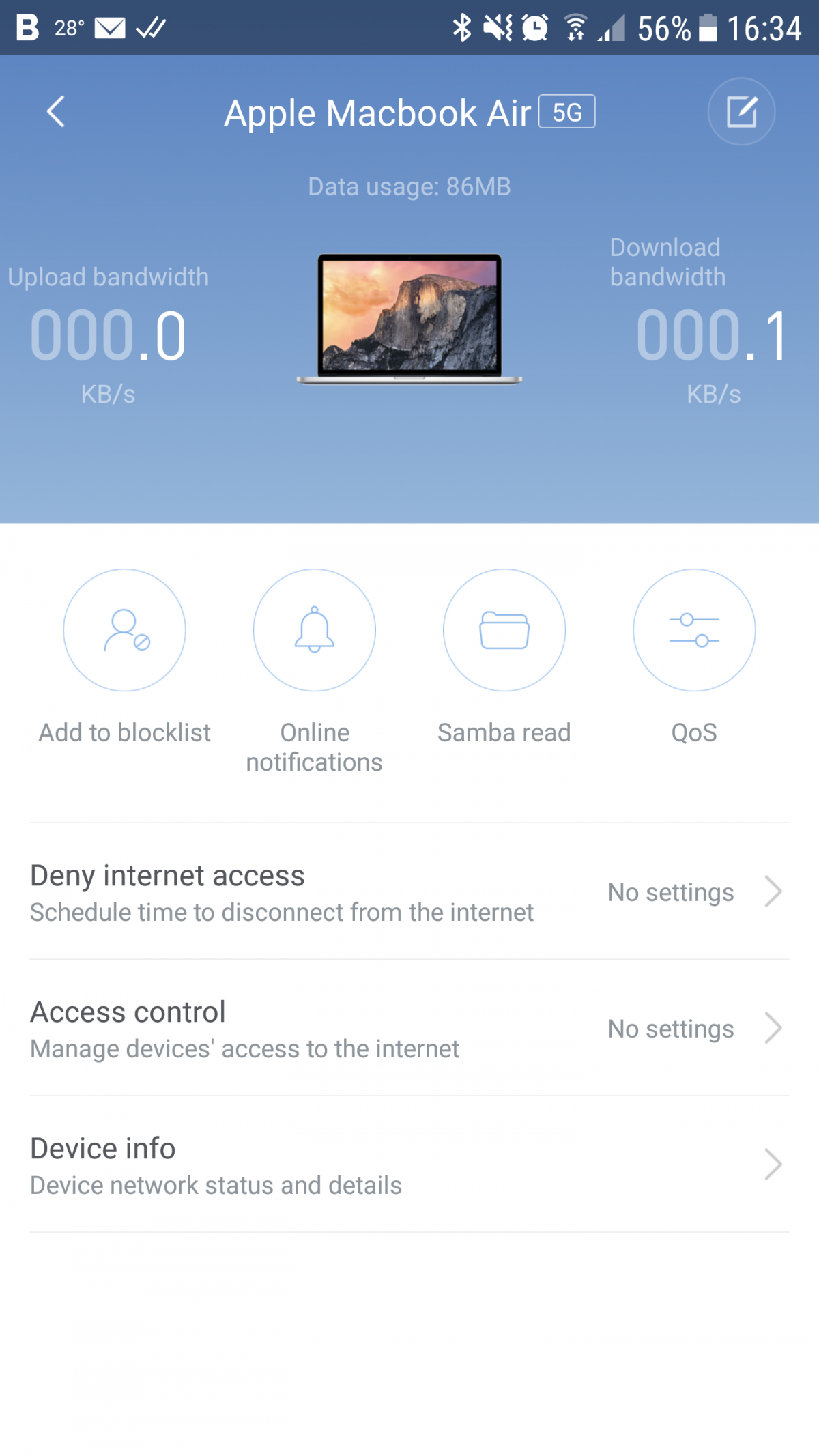This screenshot has width=819, height=1456.
Task: Select the Add to blocklist icon
Action: [125, 630]
